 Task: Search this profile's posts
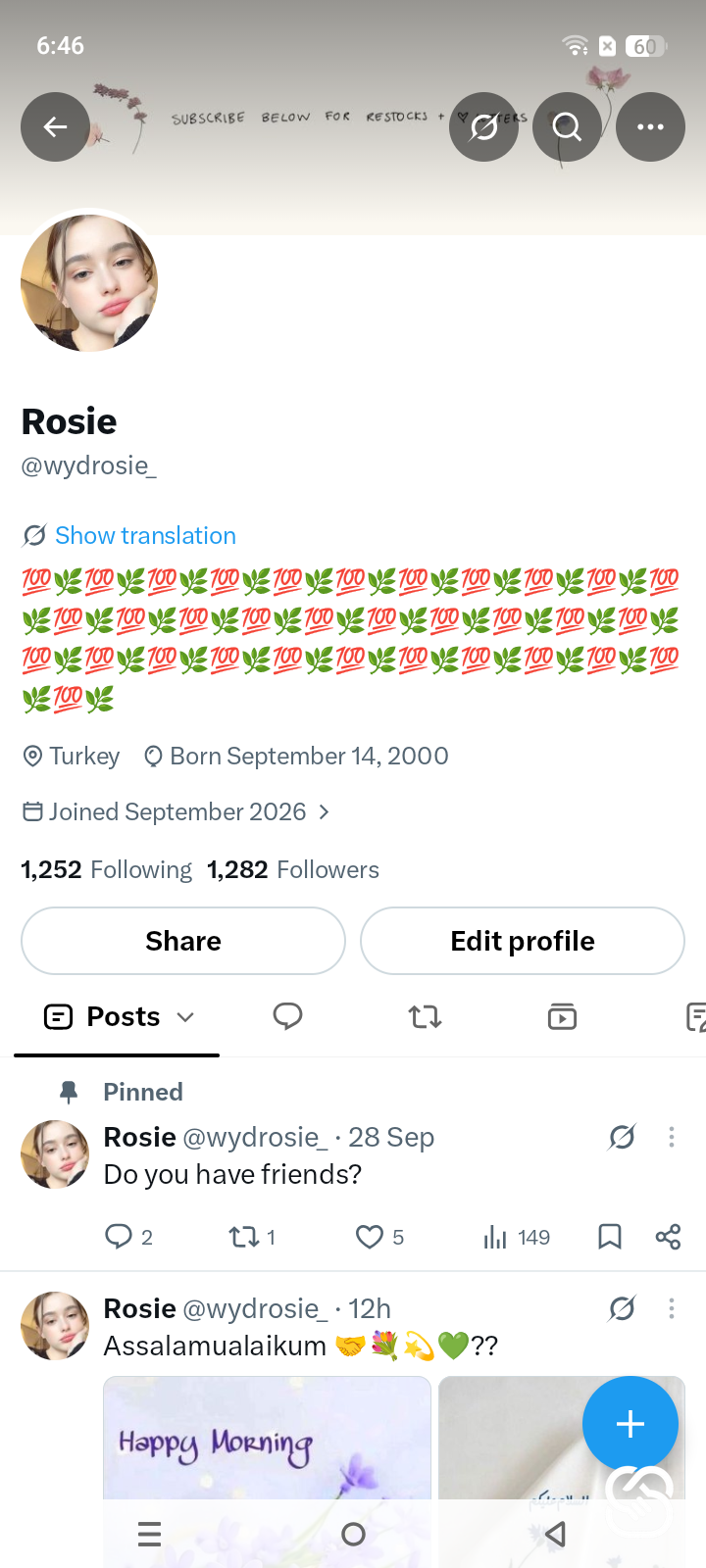567,126
